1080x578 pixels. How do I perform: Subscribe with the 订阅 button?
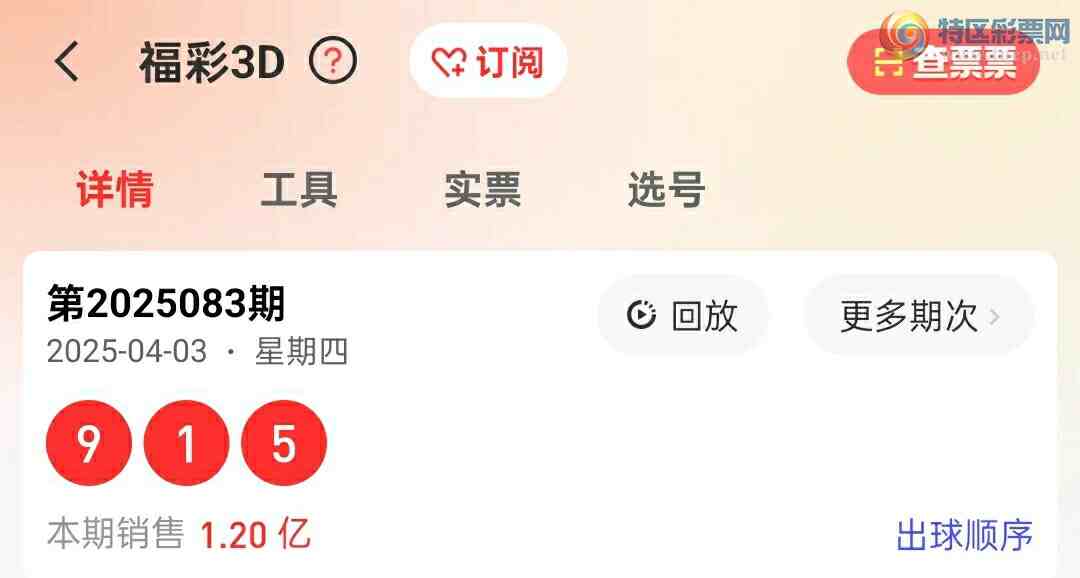[x=488, y=62]
